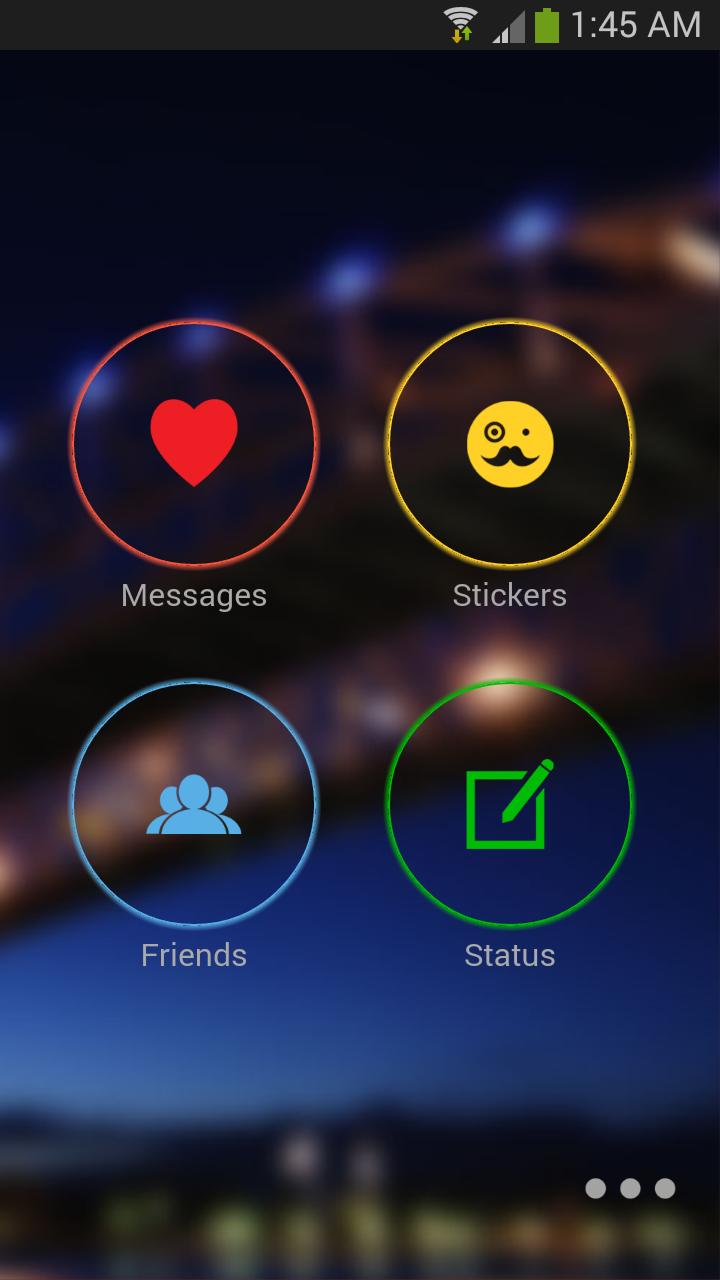
Task: Tap the rightmost page indicator dot
Action: 664,1188
